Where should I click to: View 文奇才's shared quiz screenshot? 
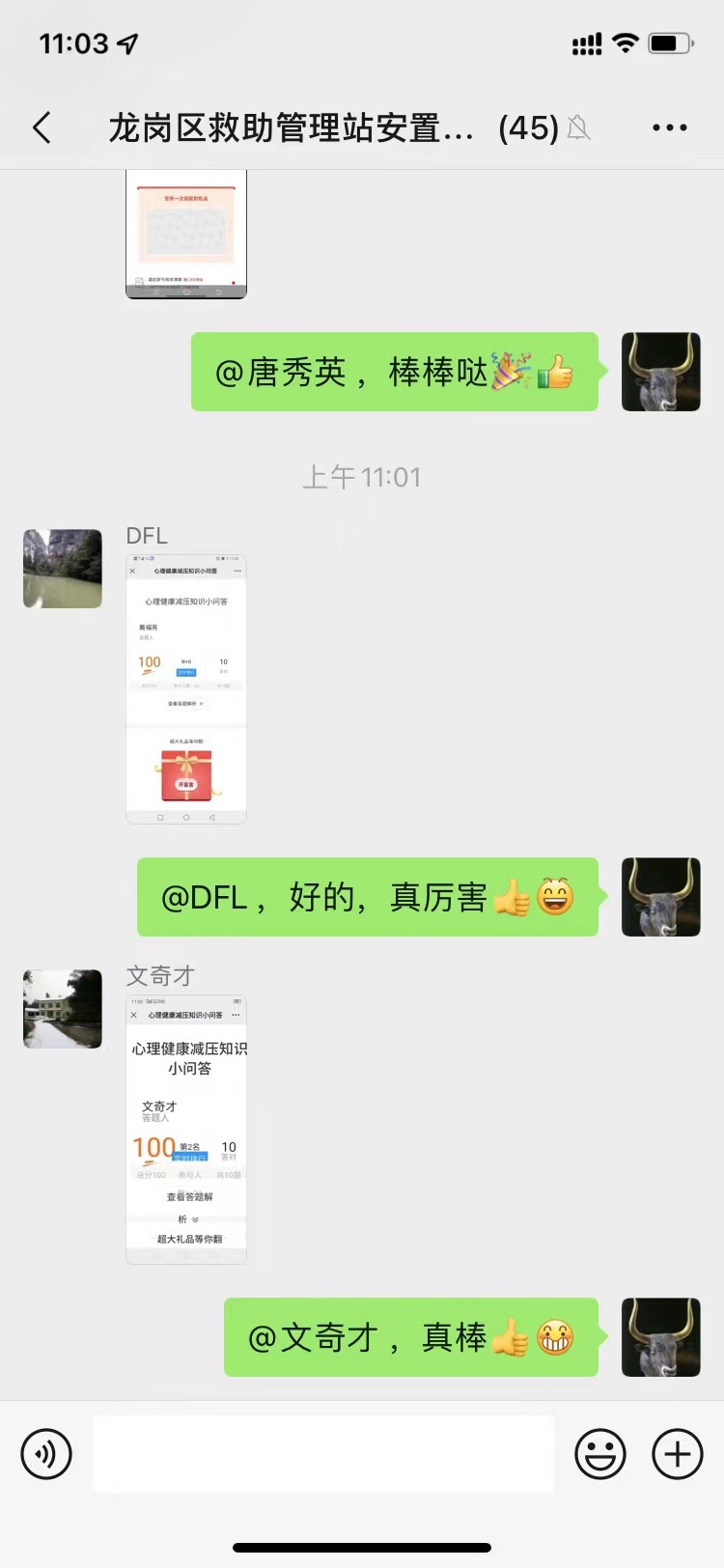click(186, 1130)
